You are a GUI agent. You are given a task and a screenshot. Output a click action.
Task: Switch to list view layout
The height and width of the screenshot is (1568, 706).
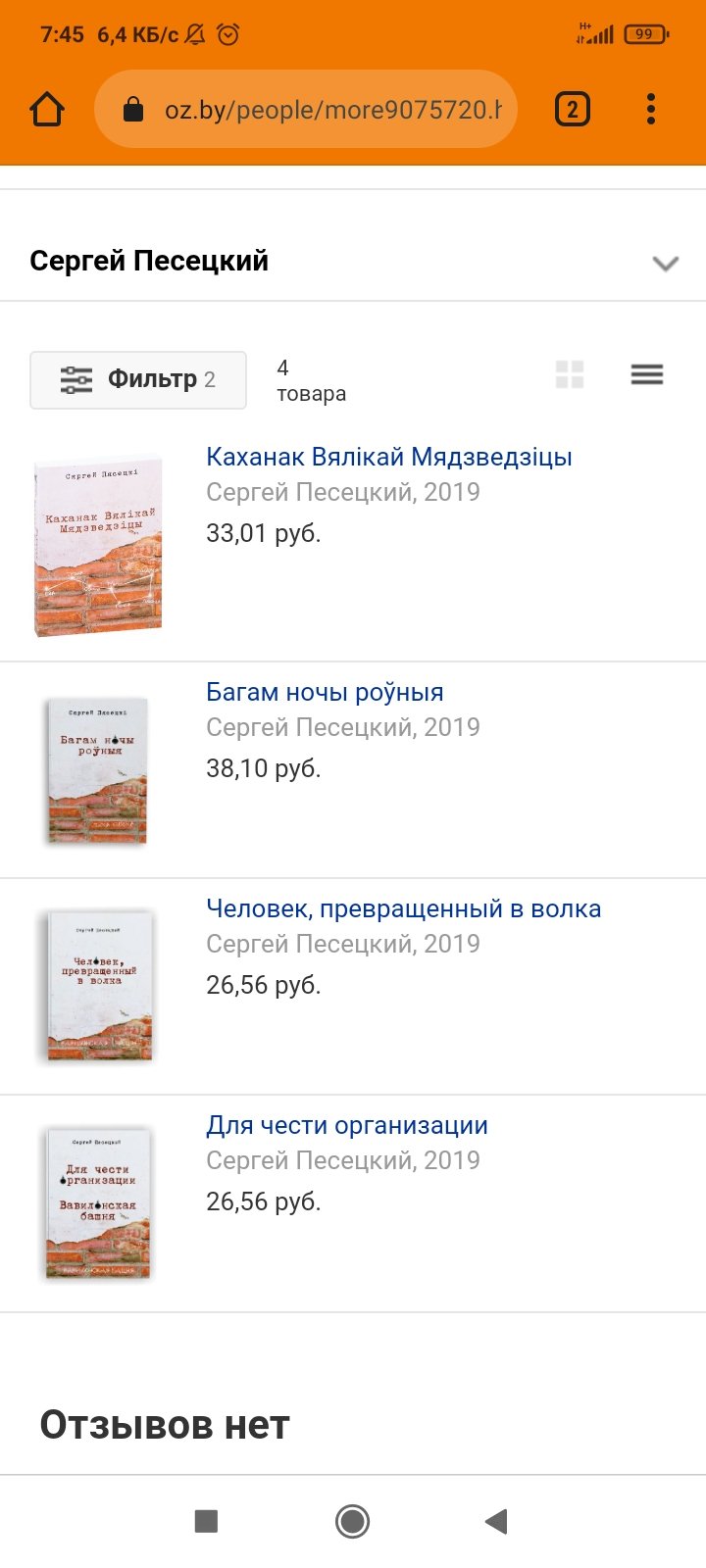(647, 374)
